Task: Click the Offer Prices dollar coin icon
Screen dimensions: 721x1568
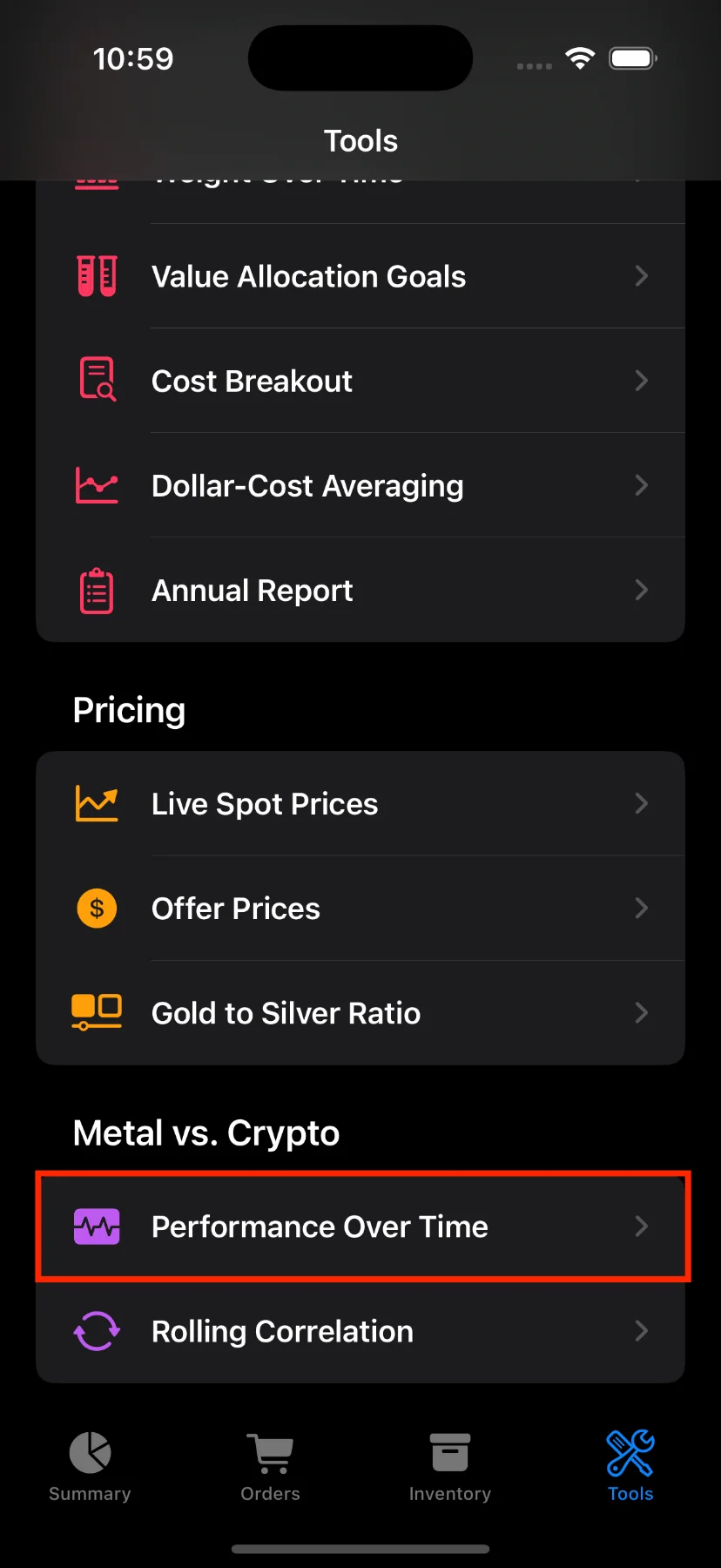Action: pos(97,908)
